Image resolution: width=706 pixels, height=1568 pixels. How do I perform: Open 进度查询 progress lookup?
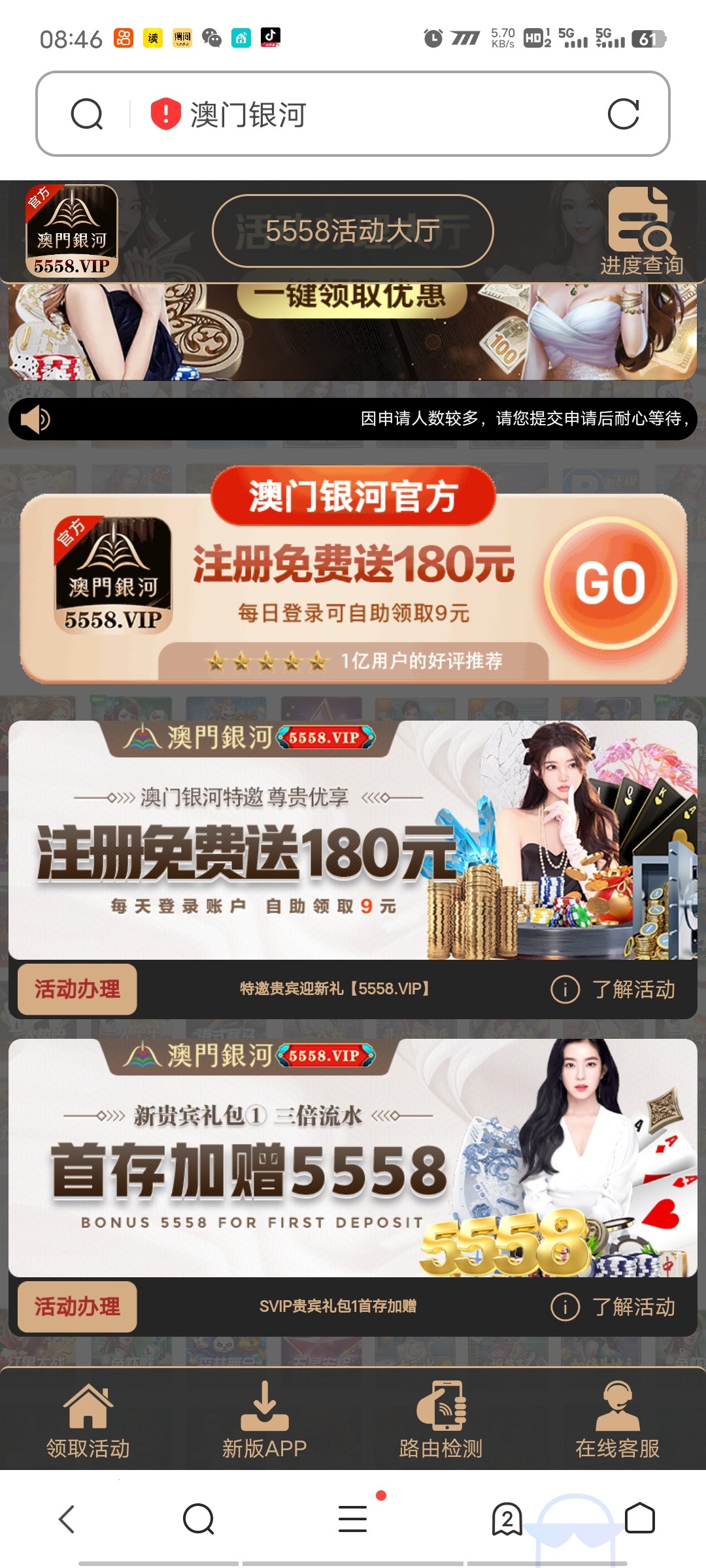pyautogui.click(x=641, y=232)
